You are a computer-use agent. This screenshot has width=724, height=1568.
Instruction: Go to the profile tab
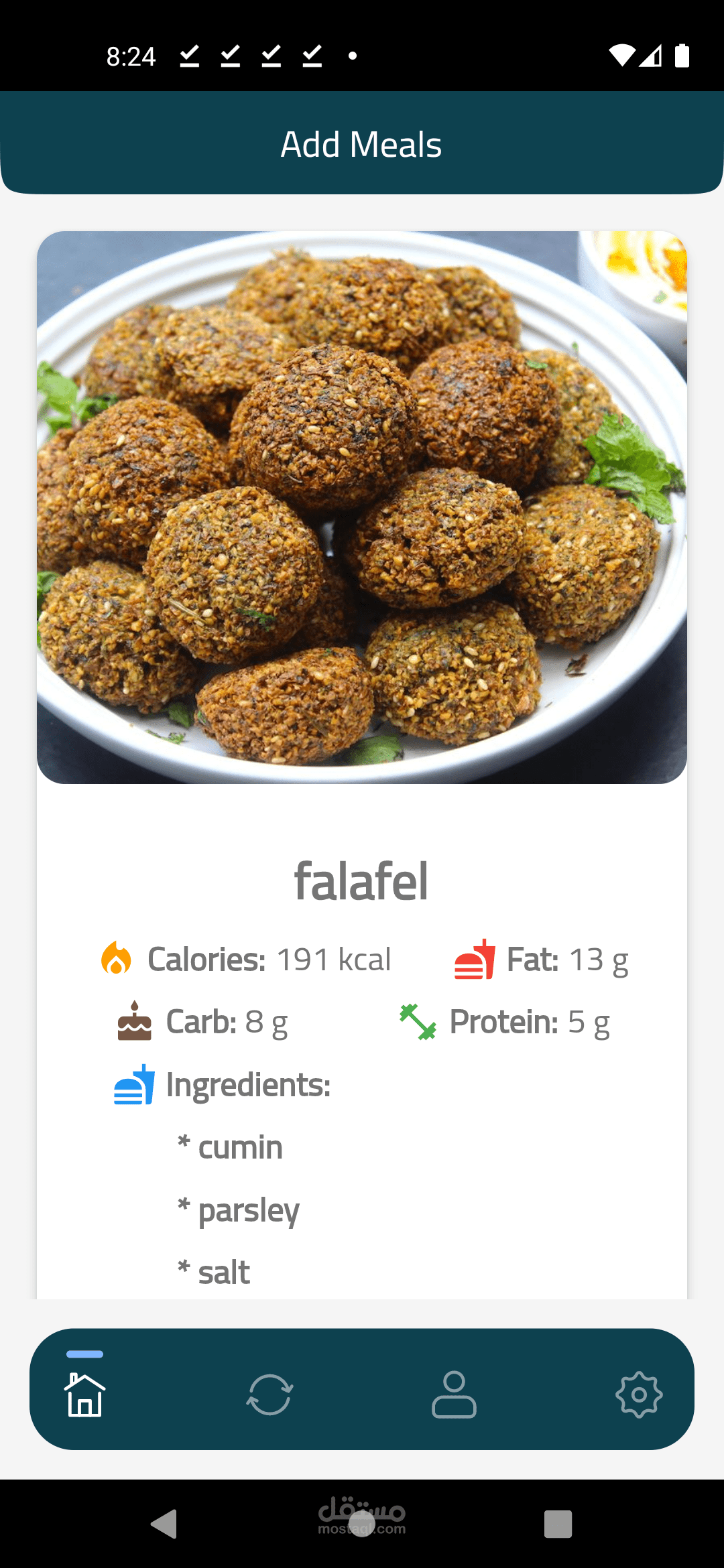[x=454, y=1394]
